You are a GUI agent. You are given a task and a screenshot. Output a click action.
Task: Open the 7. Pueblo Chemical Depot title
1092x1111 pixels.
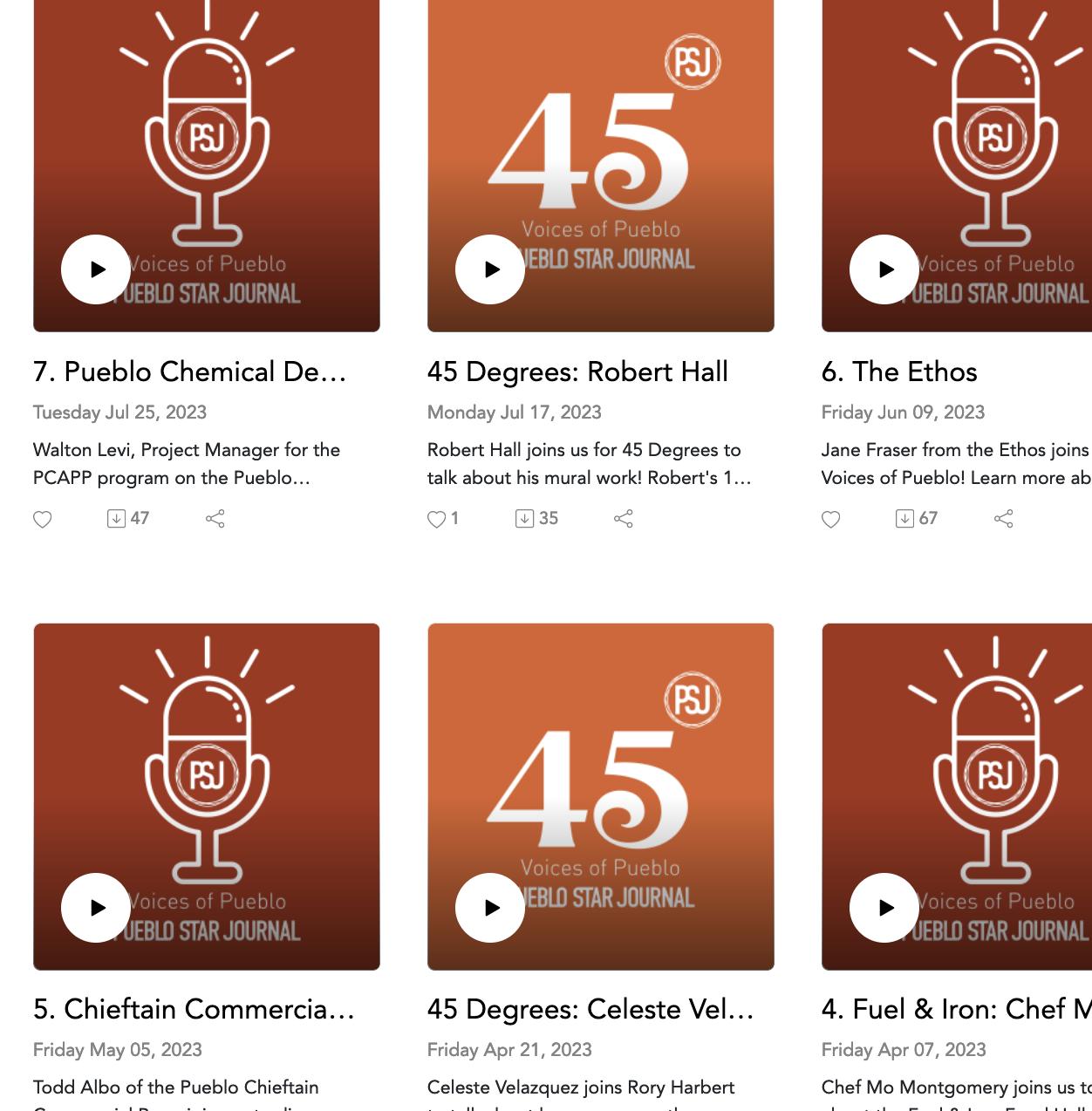189,371
